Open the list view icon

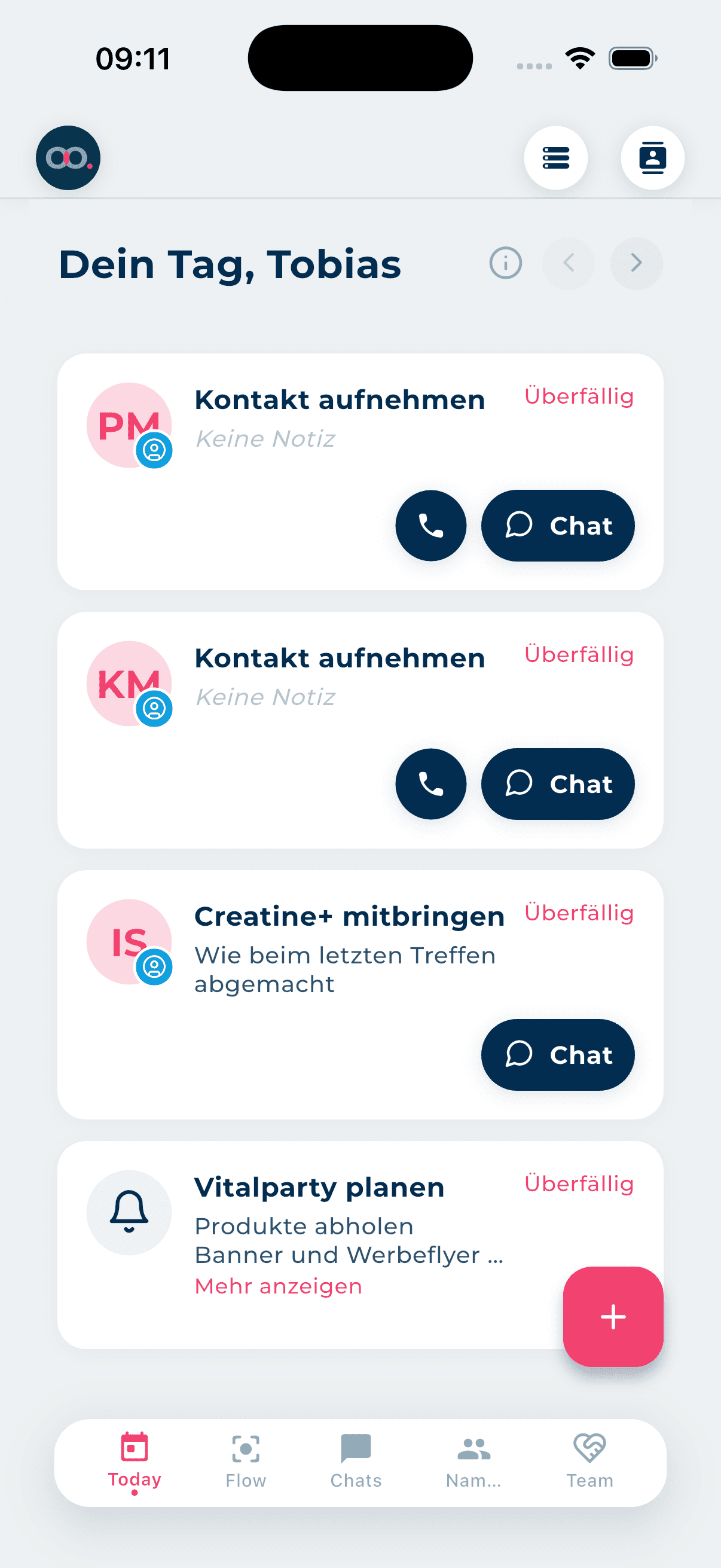coord(555,158)
